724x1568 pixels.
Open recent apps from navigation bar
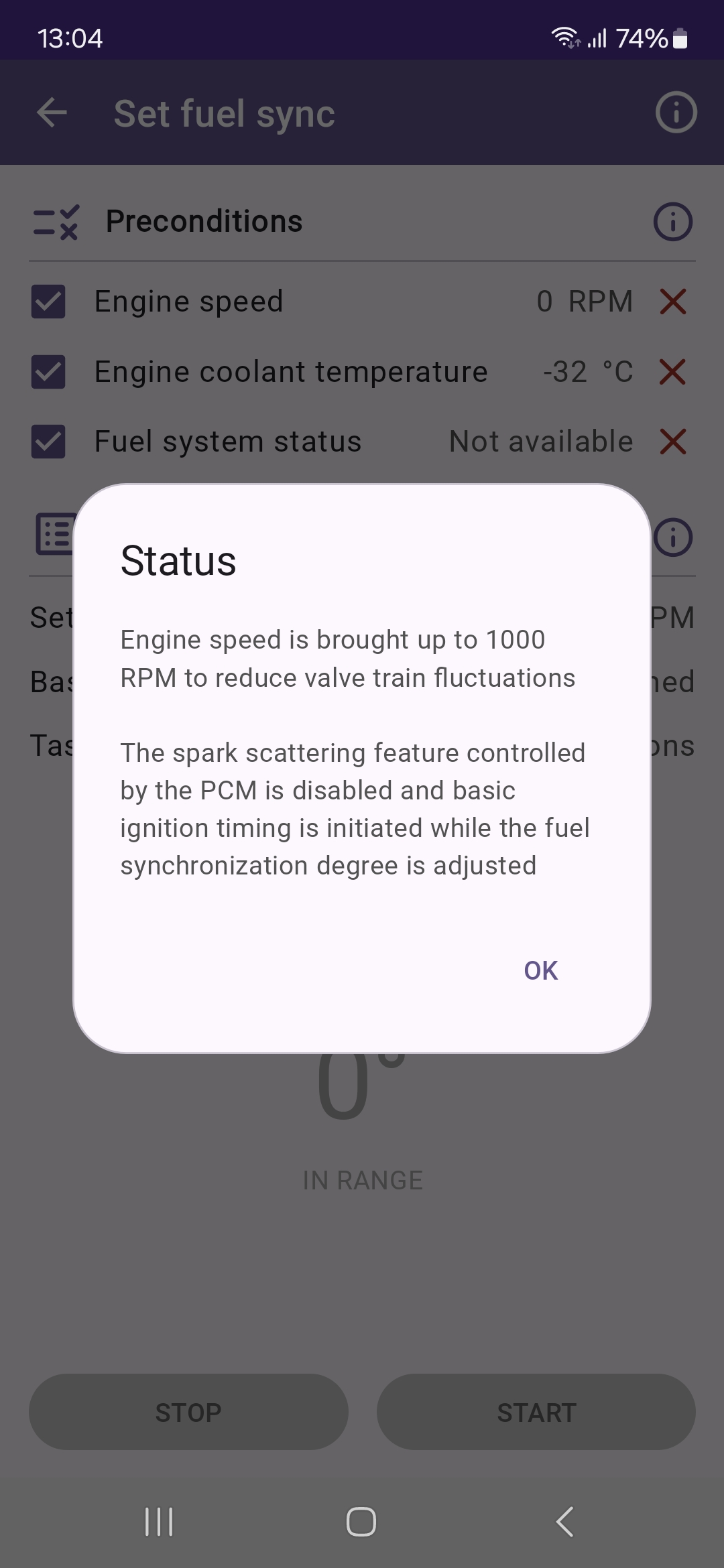[x=159, y=1521]
